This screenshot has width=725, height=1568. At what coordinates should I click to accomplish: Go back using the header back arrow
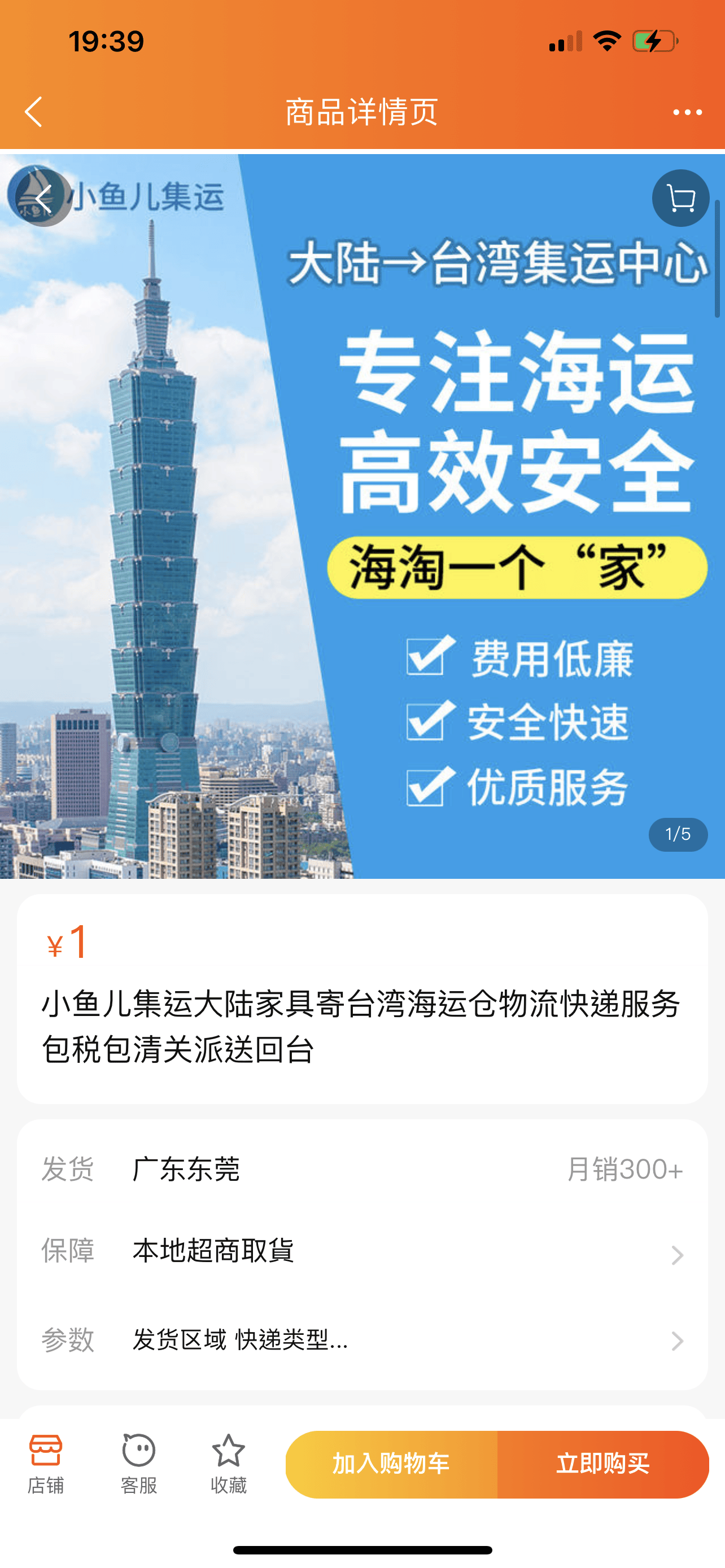pos(33,112)
